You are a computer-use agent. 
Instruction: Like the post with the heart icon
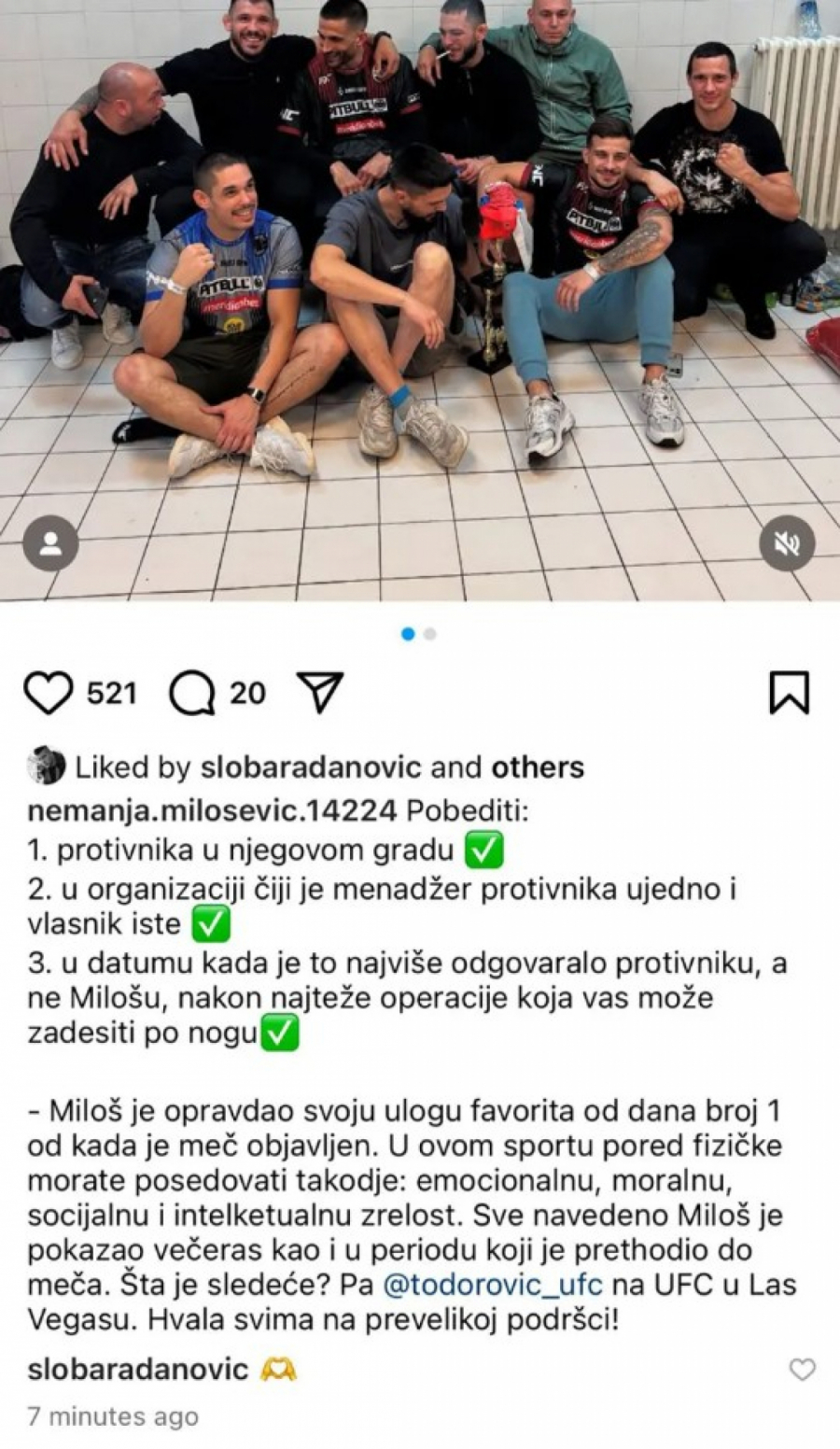tap(48, 694)
